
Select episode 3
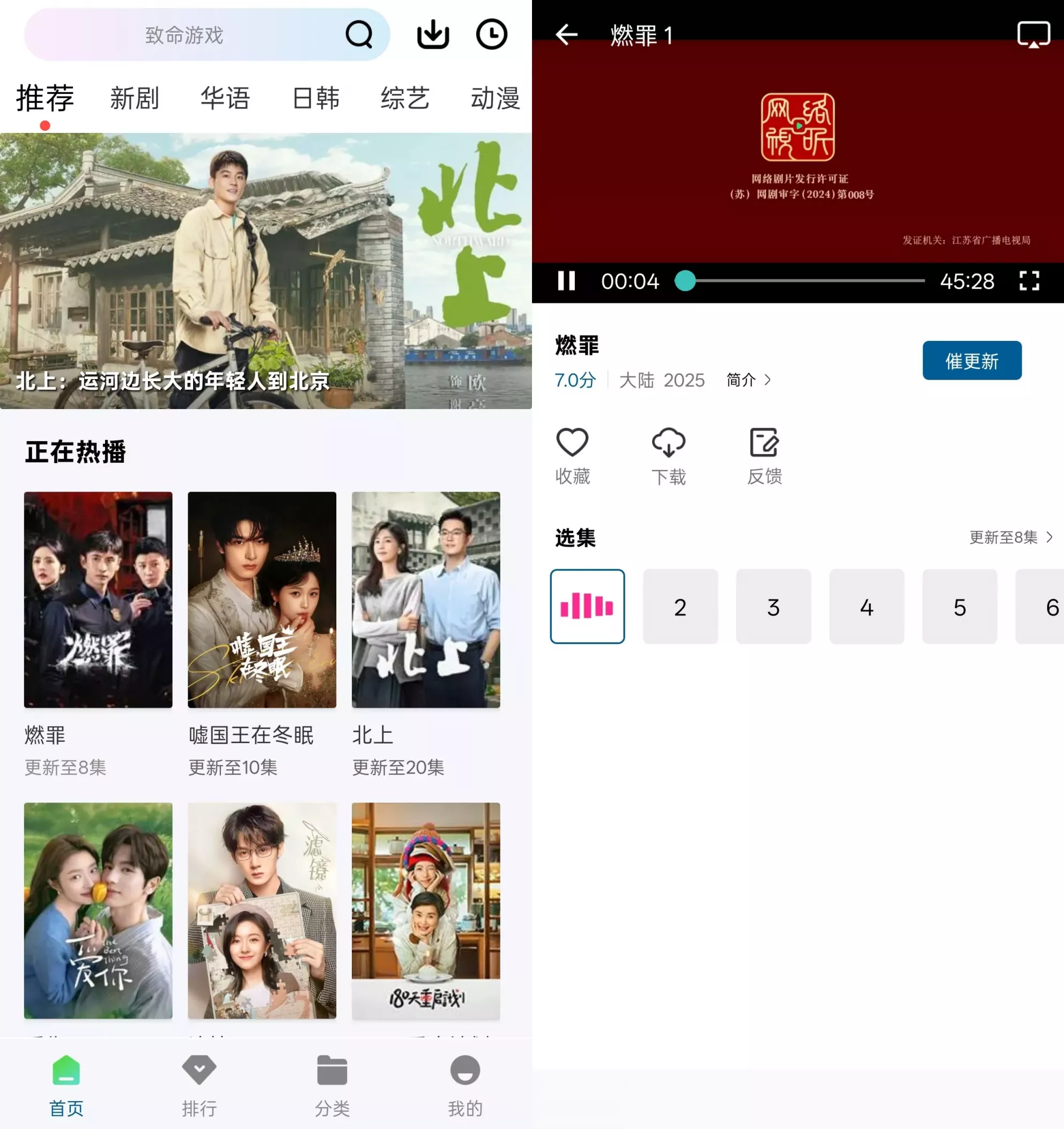tap(773, 606)
